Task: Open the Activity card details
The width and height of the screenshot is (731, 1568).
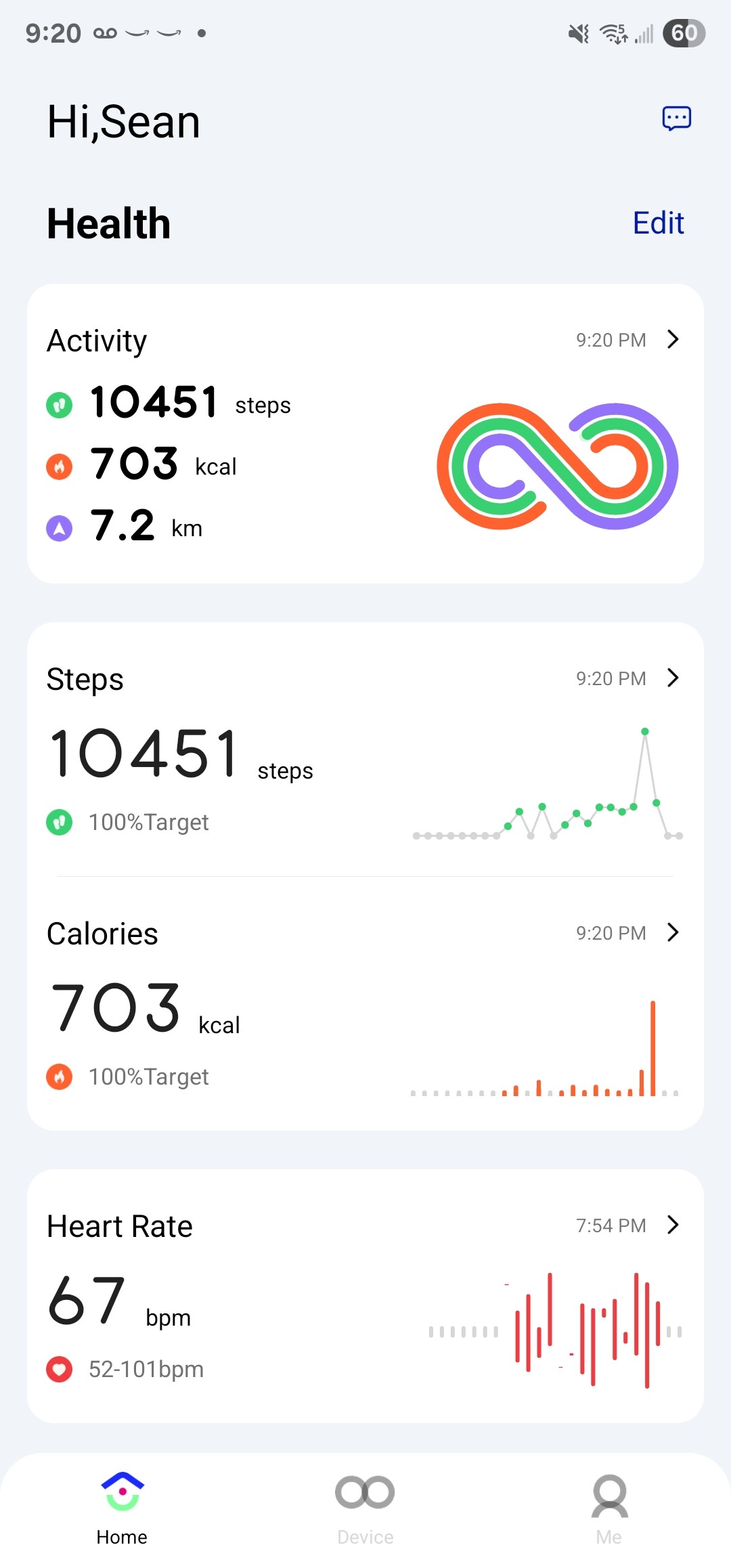Action: pyautogui.click(x=365, y=433)
